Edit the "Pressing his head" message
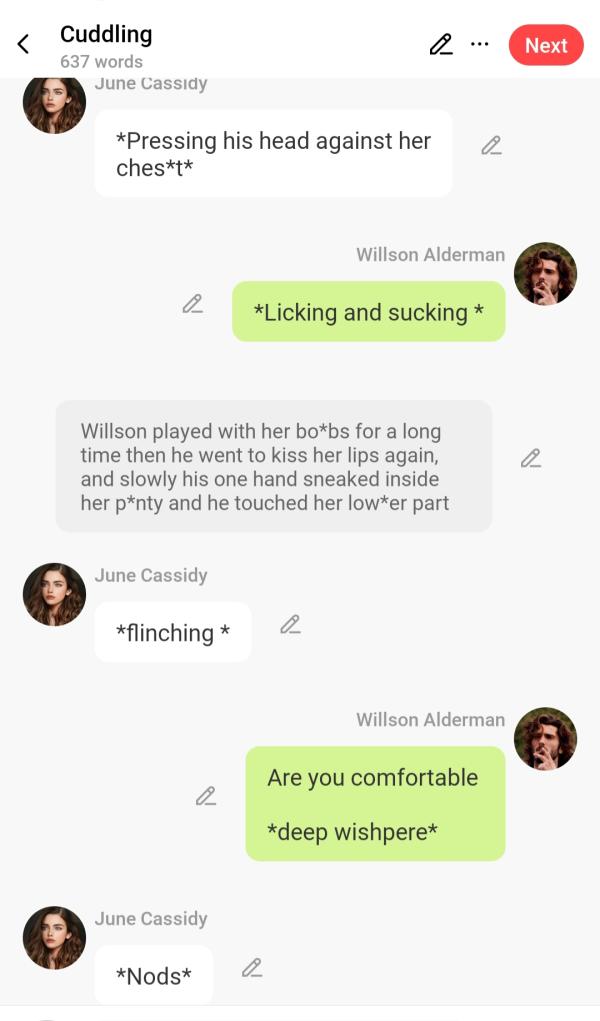600x1021 pixels. 491,146
